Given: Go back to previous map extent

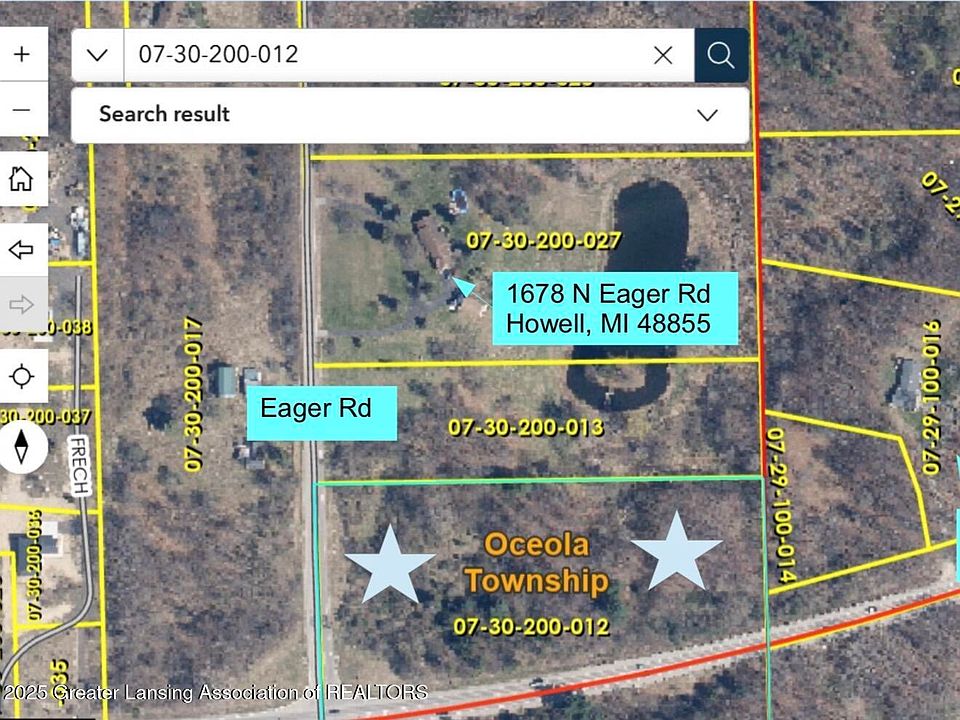Looking at the screenshot, I should tap(22, 249).
